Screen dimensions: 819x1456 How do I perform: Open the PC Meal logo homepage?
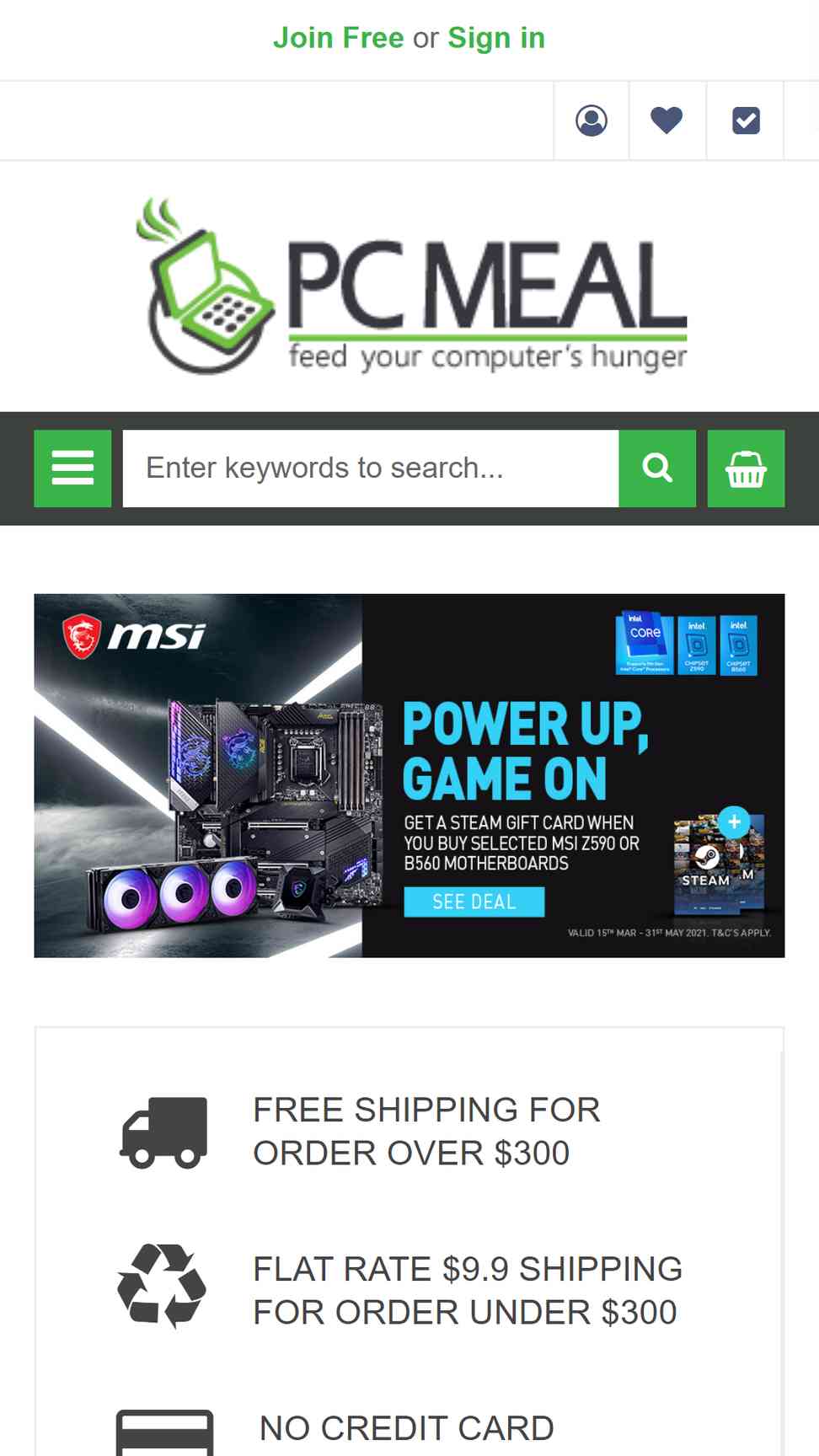(411, 286)
